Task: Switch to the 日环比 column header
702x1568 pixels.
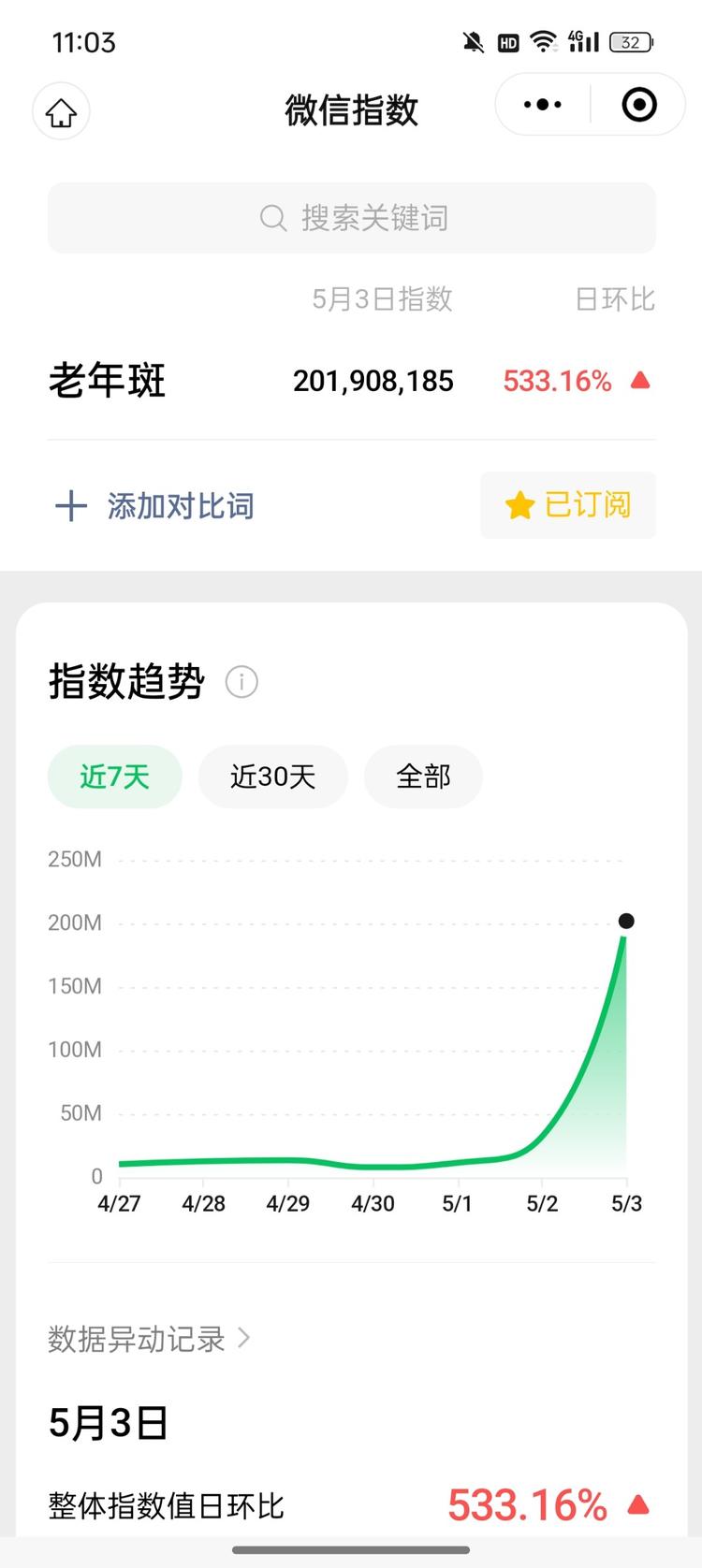Action: coord(615,299)
